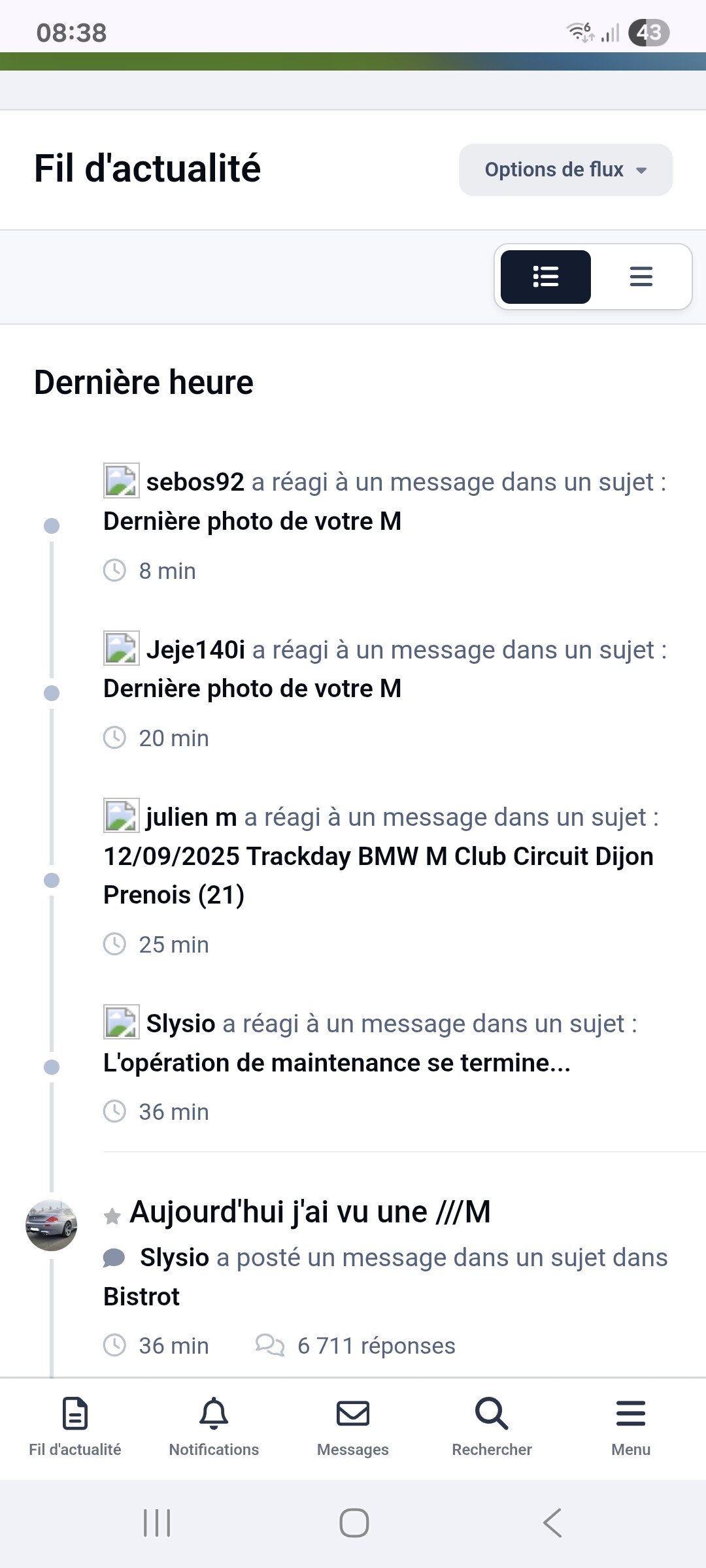Switch to the Fil d'actualité tab

75,1428
